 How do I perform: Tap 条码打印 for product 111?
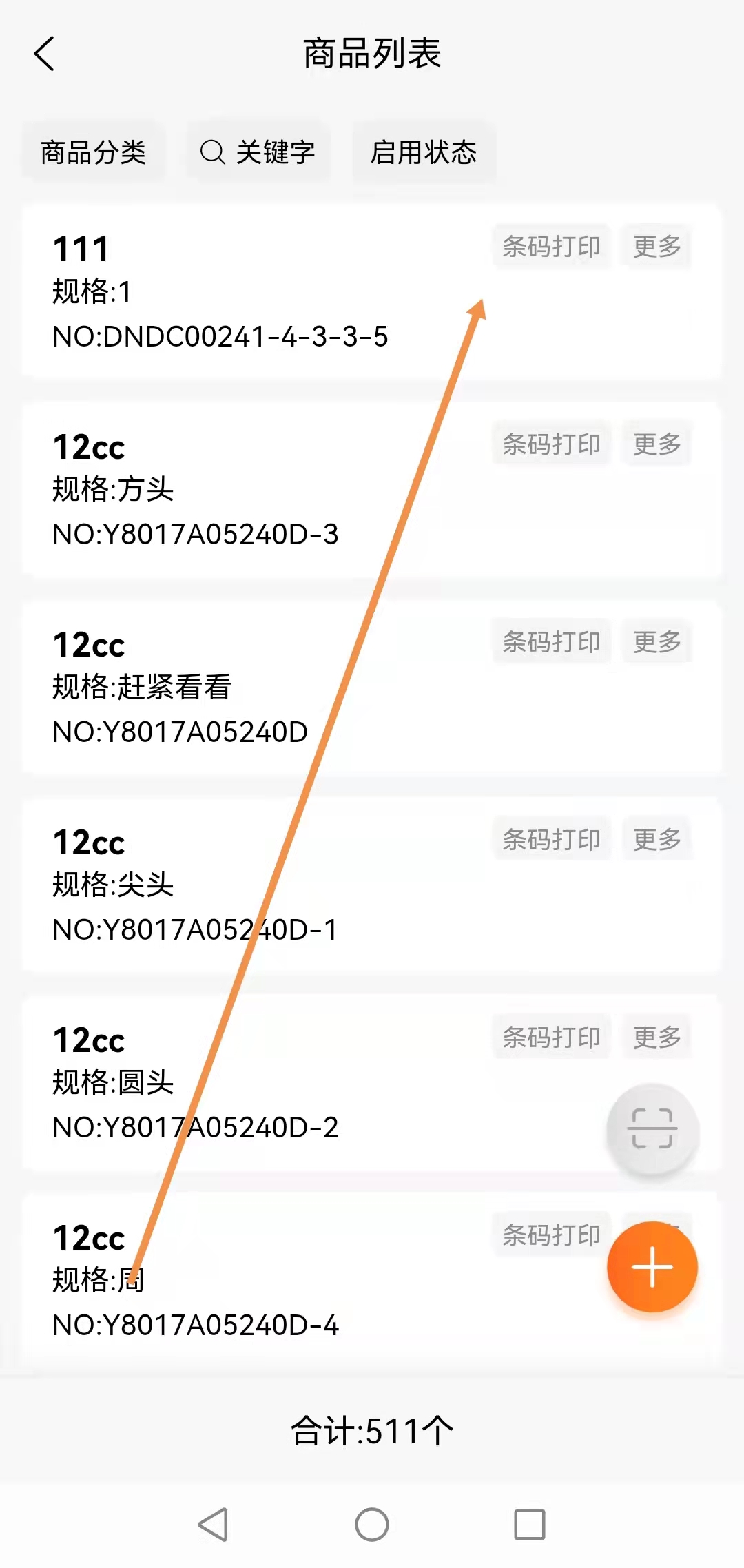point(551,246)
